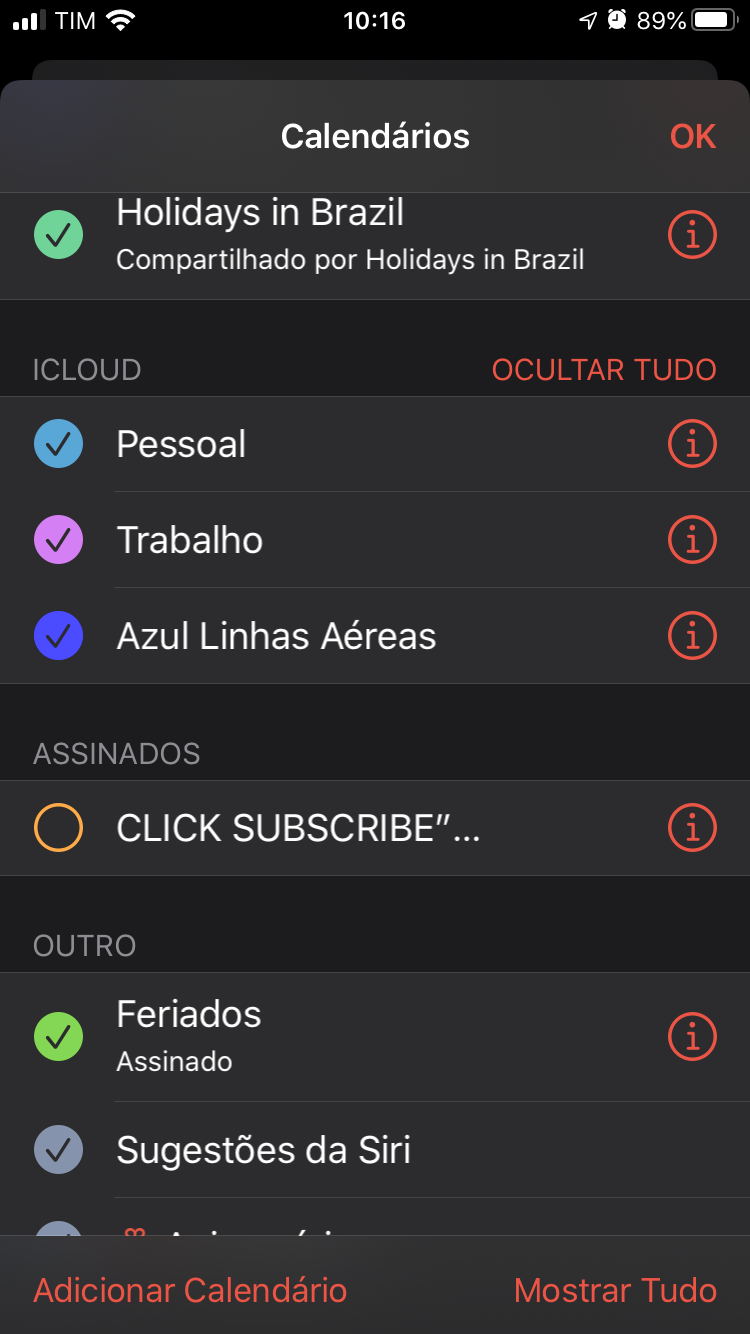The width and height of the screenshot is (750, 1334).
Task: Deselect the Sugestões da Siri calendar
Action: click(58, 1150)
